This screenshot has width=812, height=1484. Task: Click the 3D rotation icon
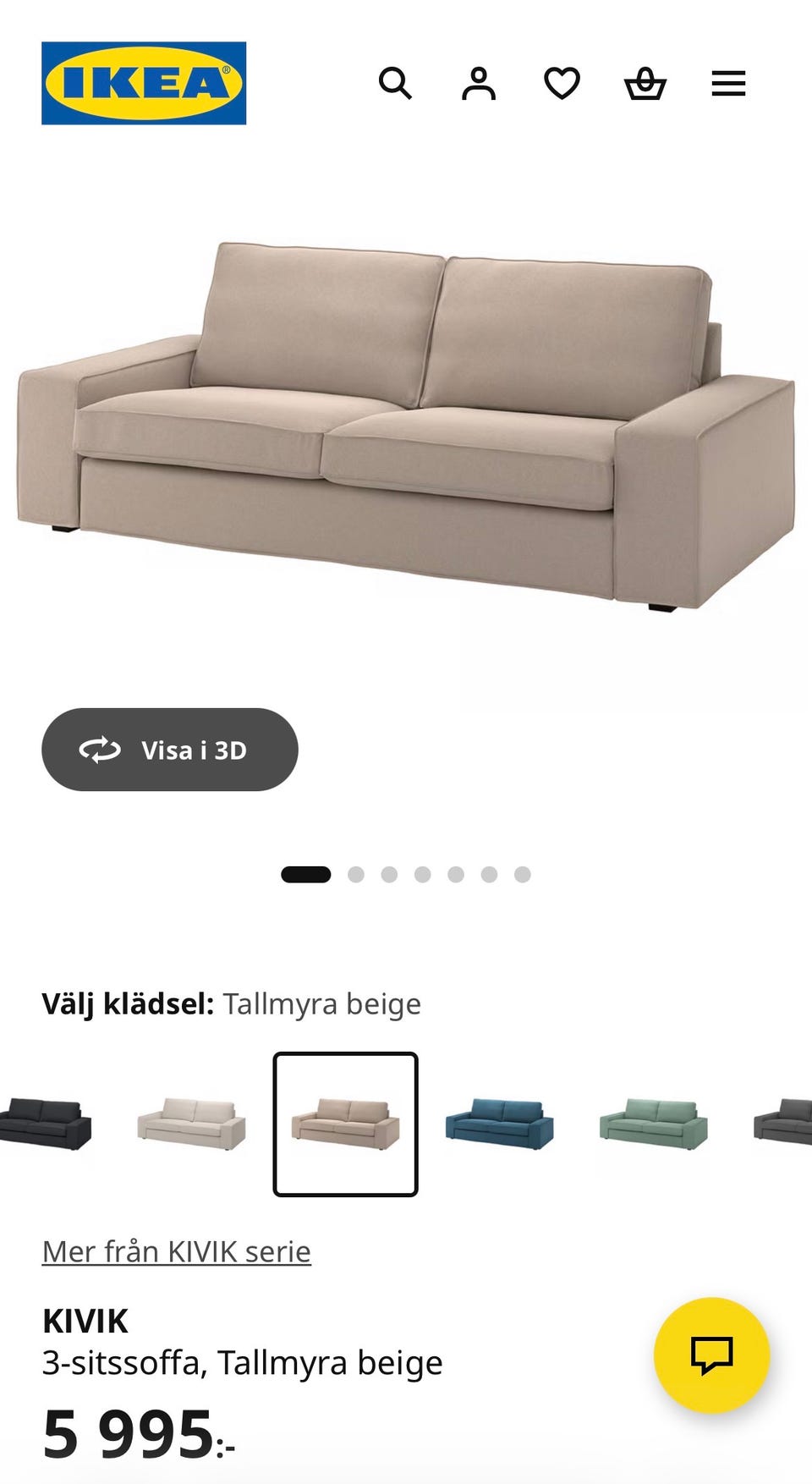coord(101,749)
